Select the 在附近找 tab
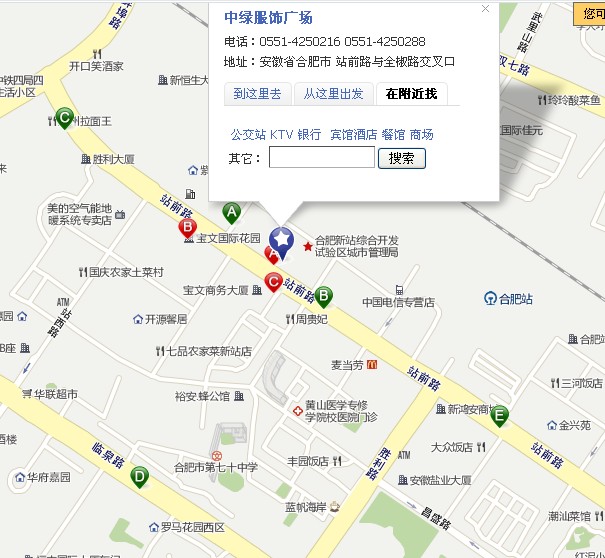Viewport: 605px width, 558px height. coord(411,94)
